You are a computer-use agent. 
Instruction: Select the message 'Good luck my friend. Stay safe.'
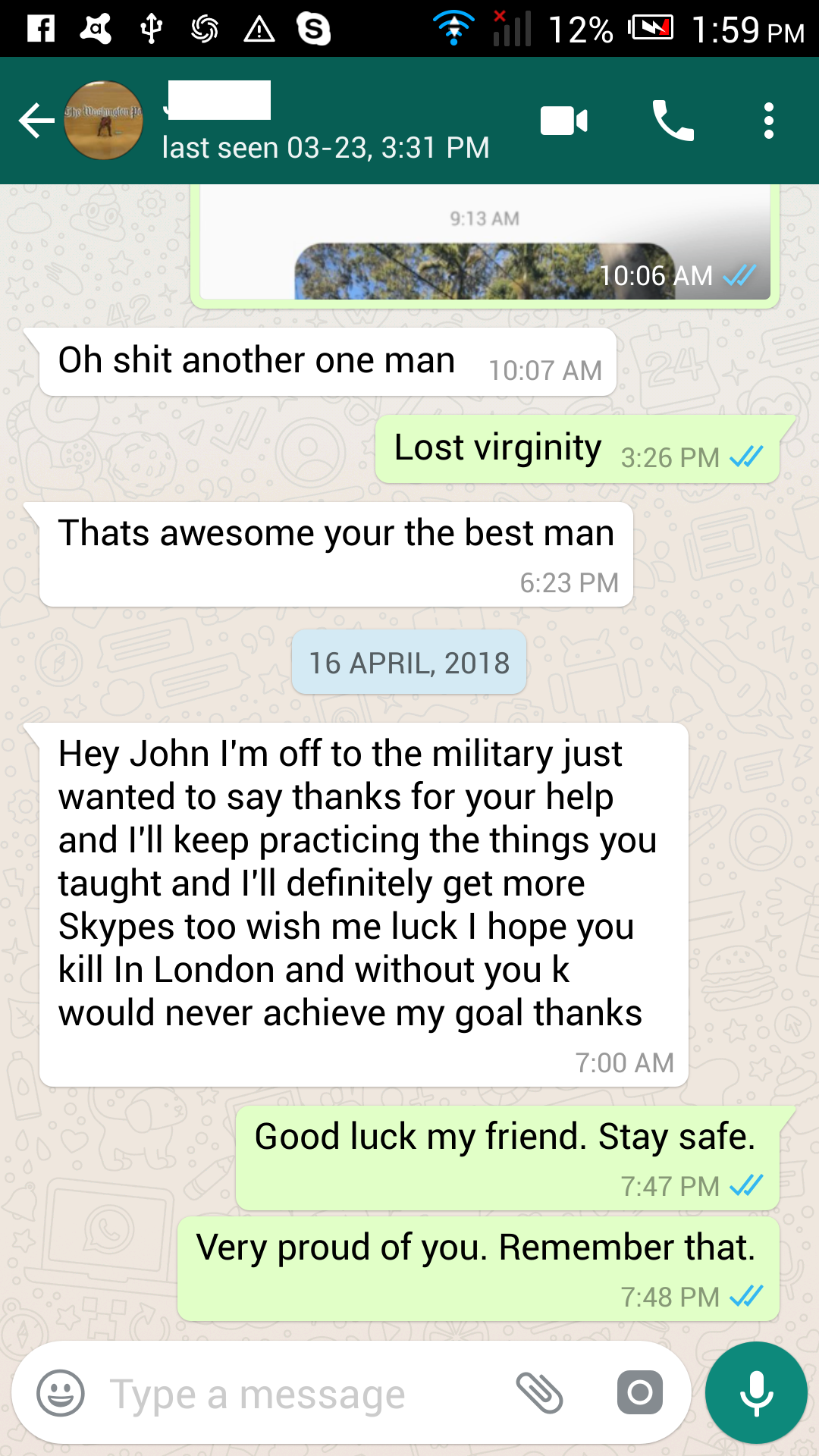point(503,1135)
